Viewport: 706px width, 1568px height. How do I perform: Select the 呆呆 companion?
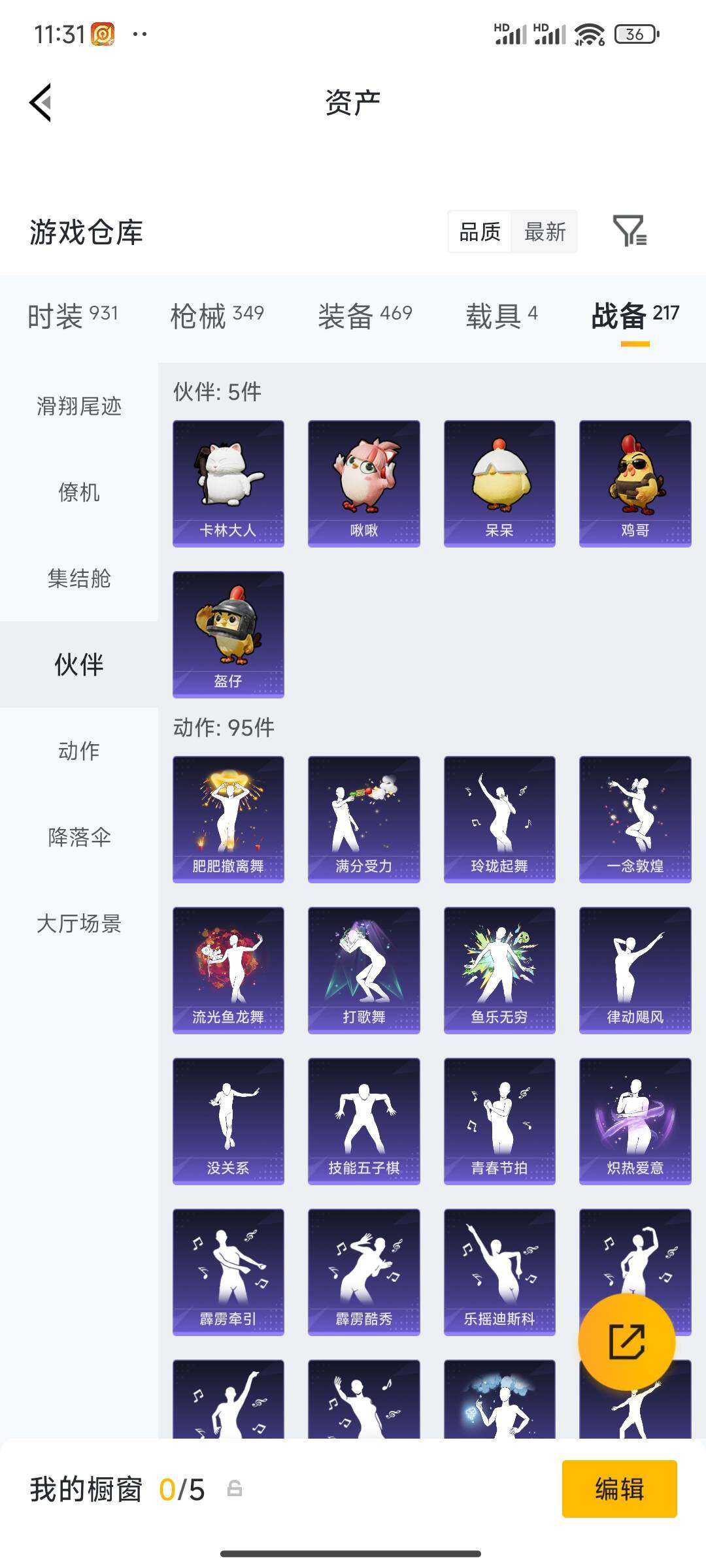(x=499, y=482)
